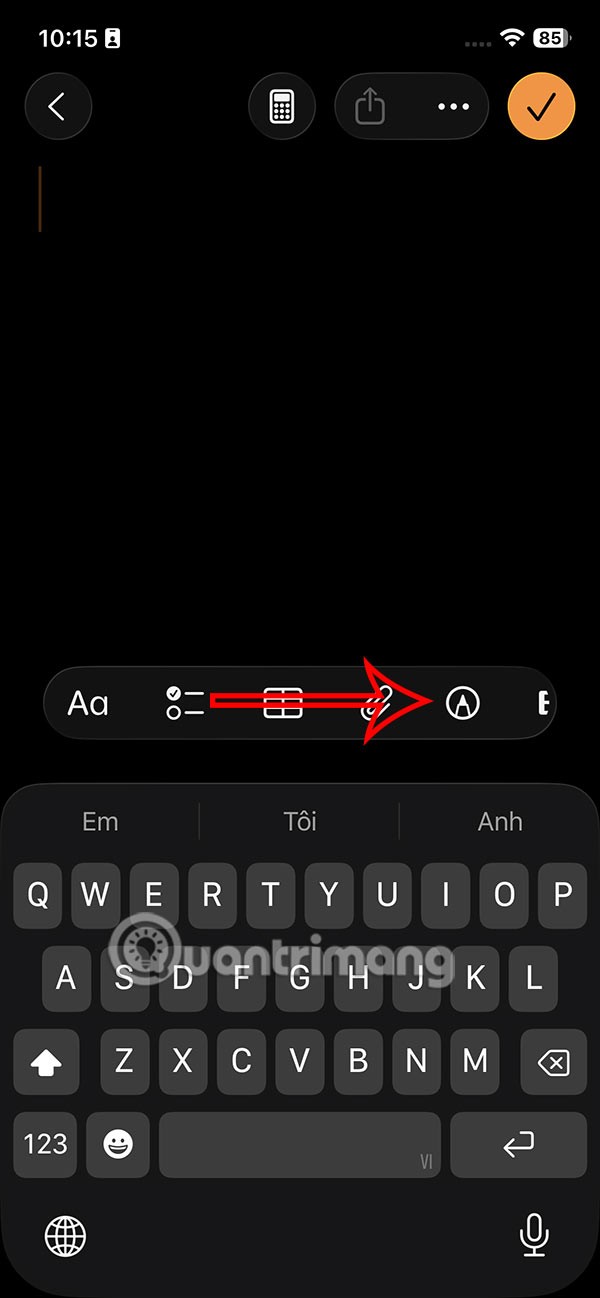Start dictation with the microphone

coord(535,1236)
